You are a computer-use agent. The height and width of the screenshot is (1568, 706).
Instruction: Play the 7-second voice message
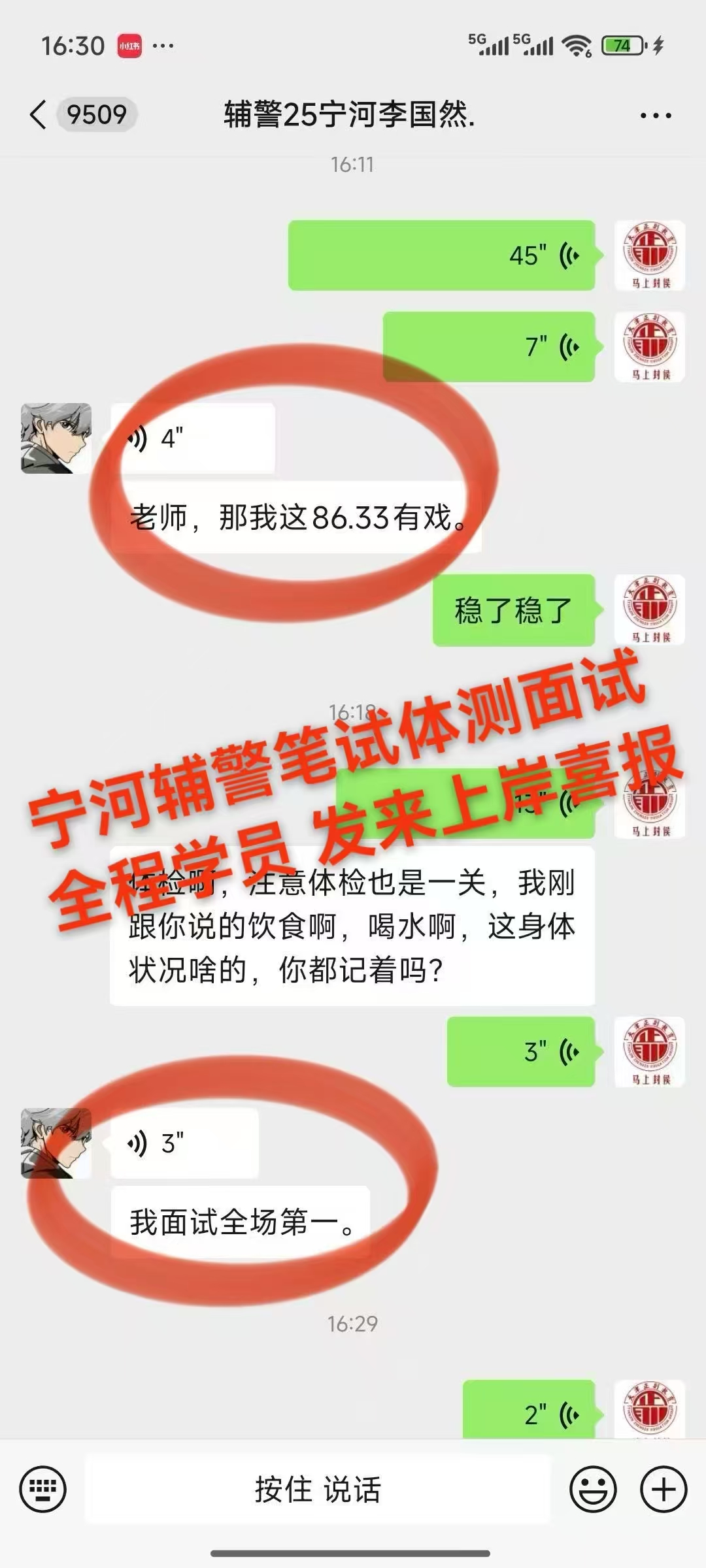pos(488,347)
